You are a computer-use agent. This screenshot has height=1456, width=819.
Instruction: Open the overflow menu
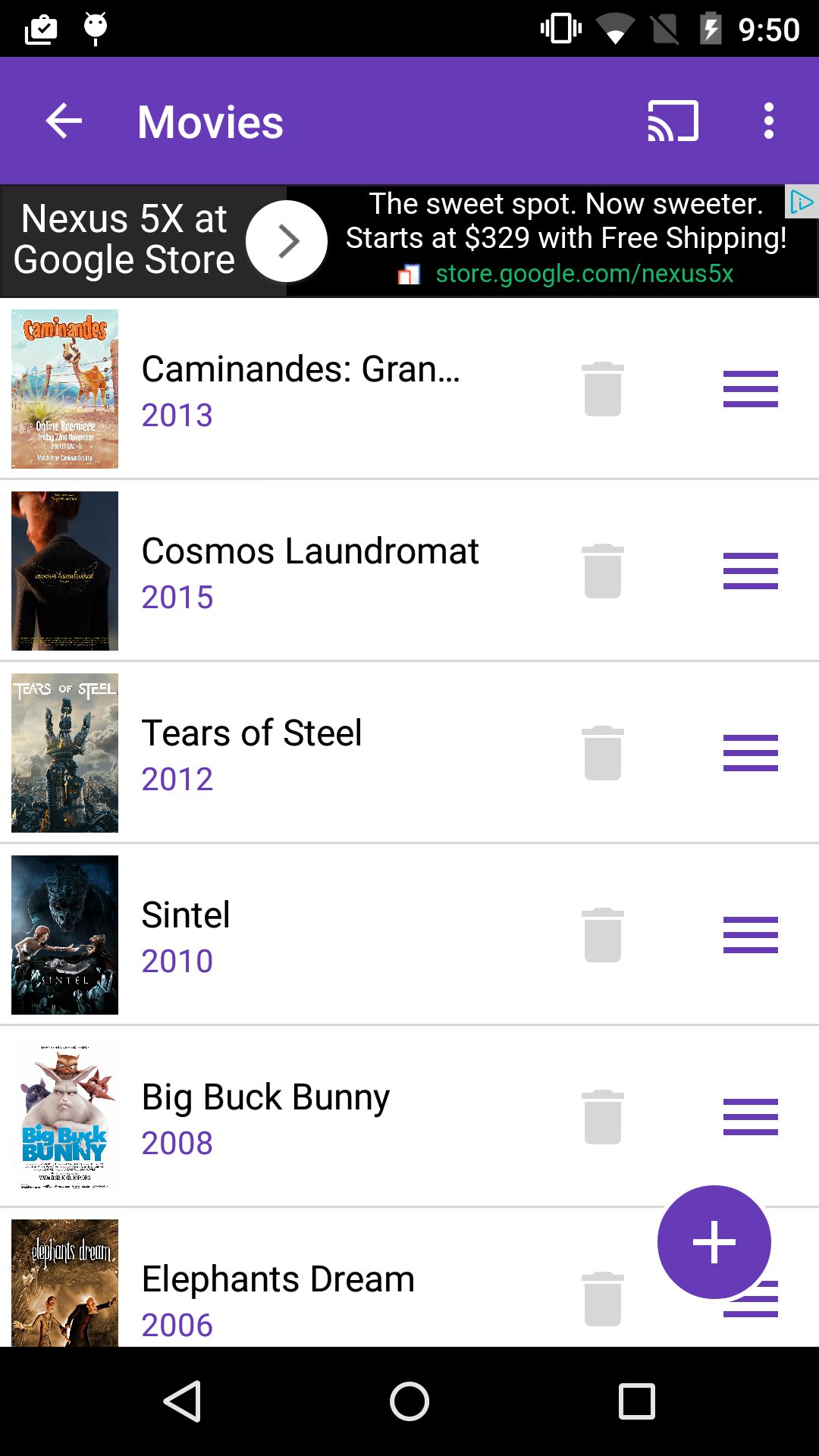point(768,121)
